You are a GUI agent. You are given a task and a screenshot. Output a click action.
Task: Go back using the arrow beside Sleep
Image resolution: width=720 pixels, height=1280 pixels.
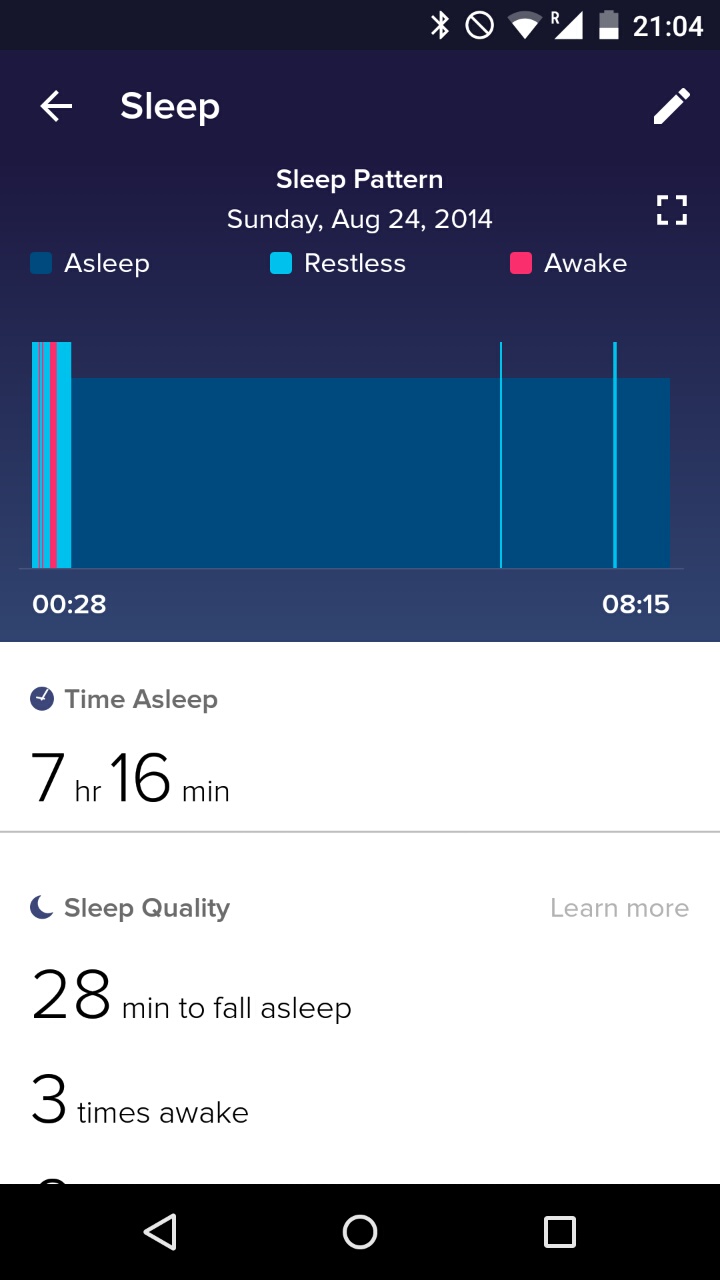pyautogui.click(x=57, y=106)
